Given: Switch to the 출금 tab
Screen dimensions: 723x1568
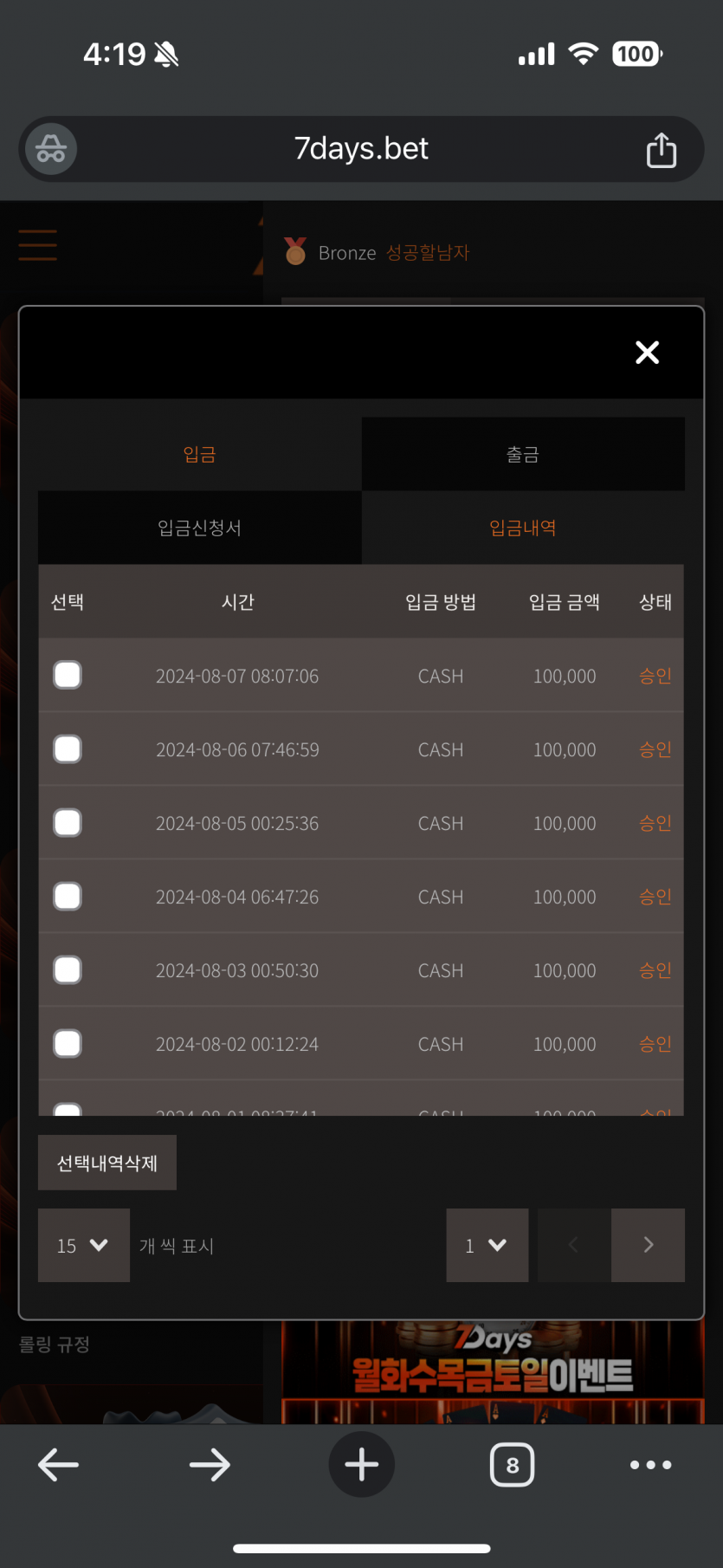Looking at the screenshot, I should [x=523, y=454].
